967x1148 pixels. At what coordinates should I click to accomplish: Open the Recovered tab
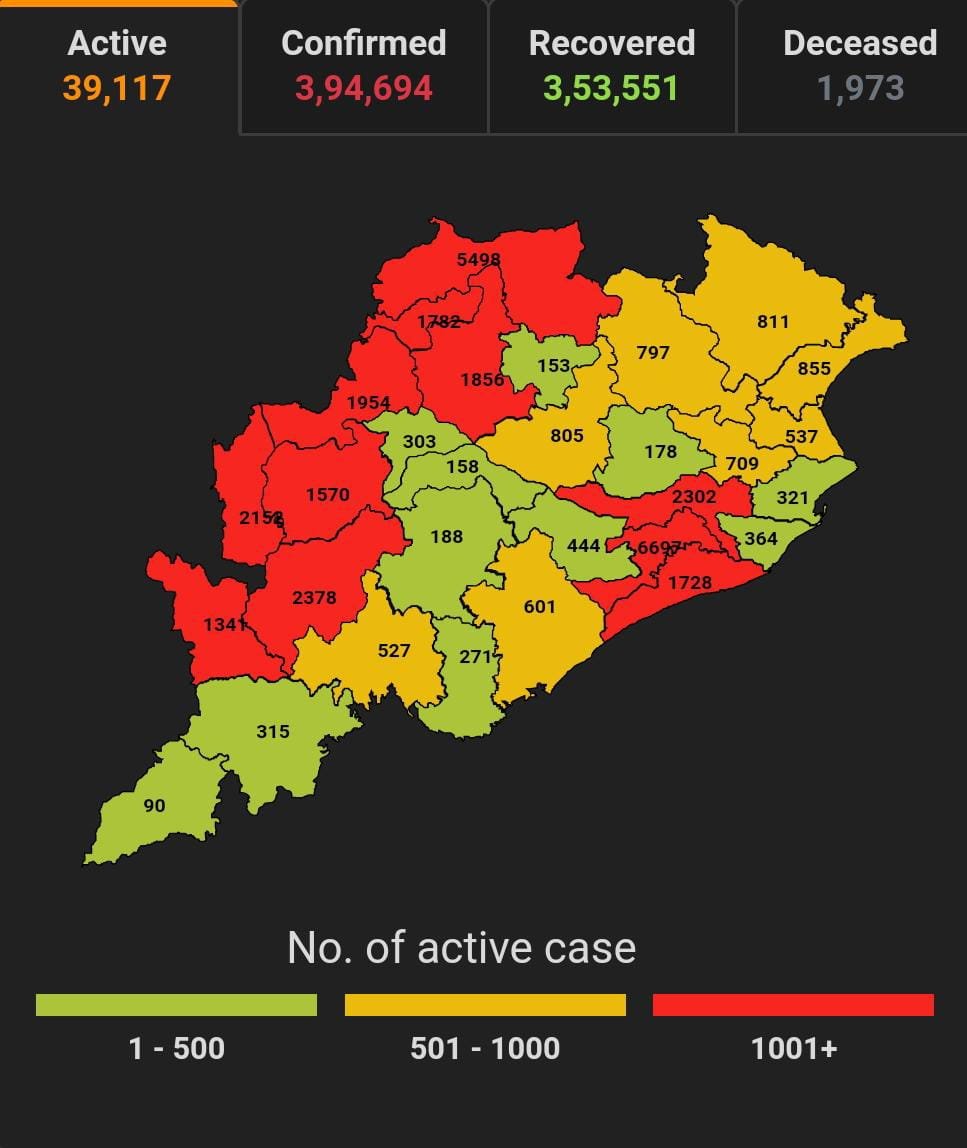(611, 66)
